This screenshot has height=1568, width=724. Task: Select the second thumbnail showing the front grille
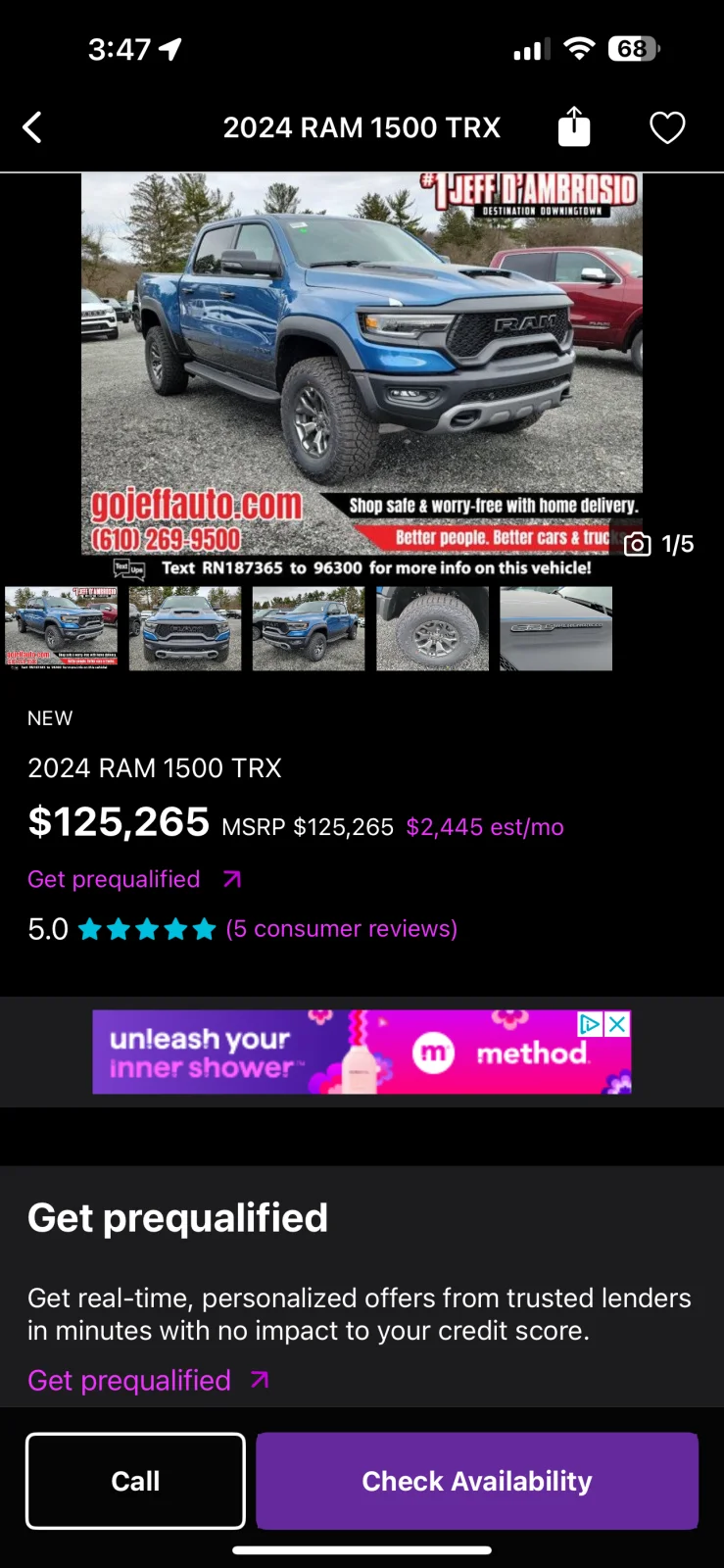point(185,628)
